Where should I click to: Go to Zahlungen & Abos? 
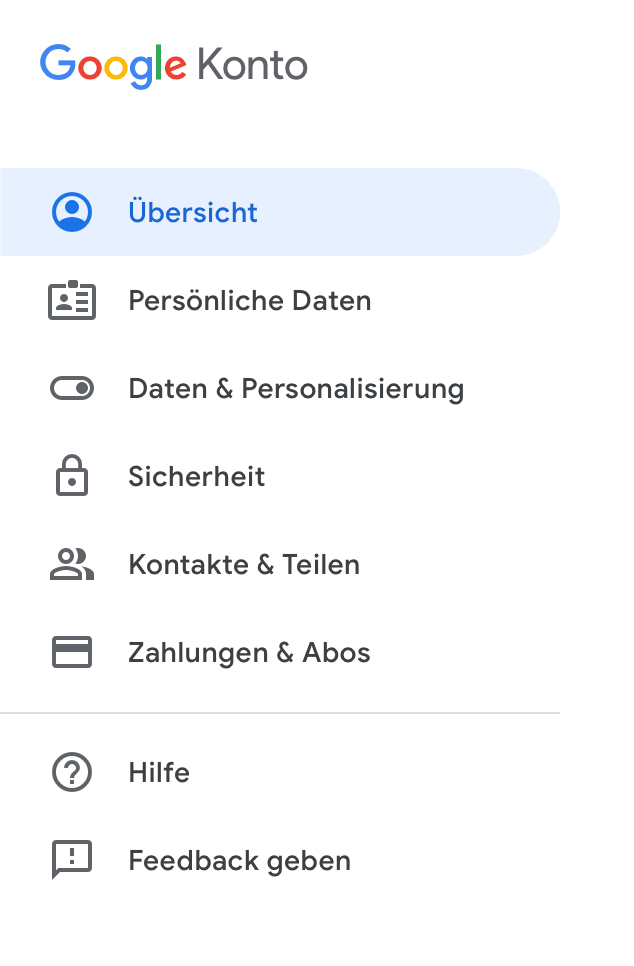pos(249,652)
